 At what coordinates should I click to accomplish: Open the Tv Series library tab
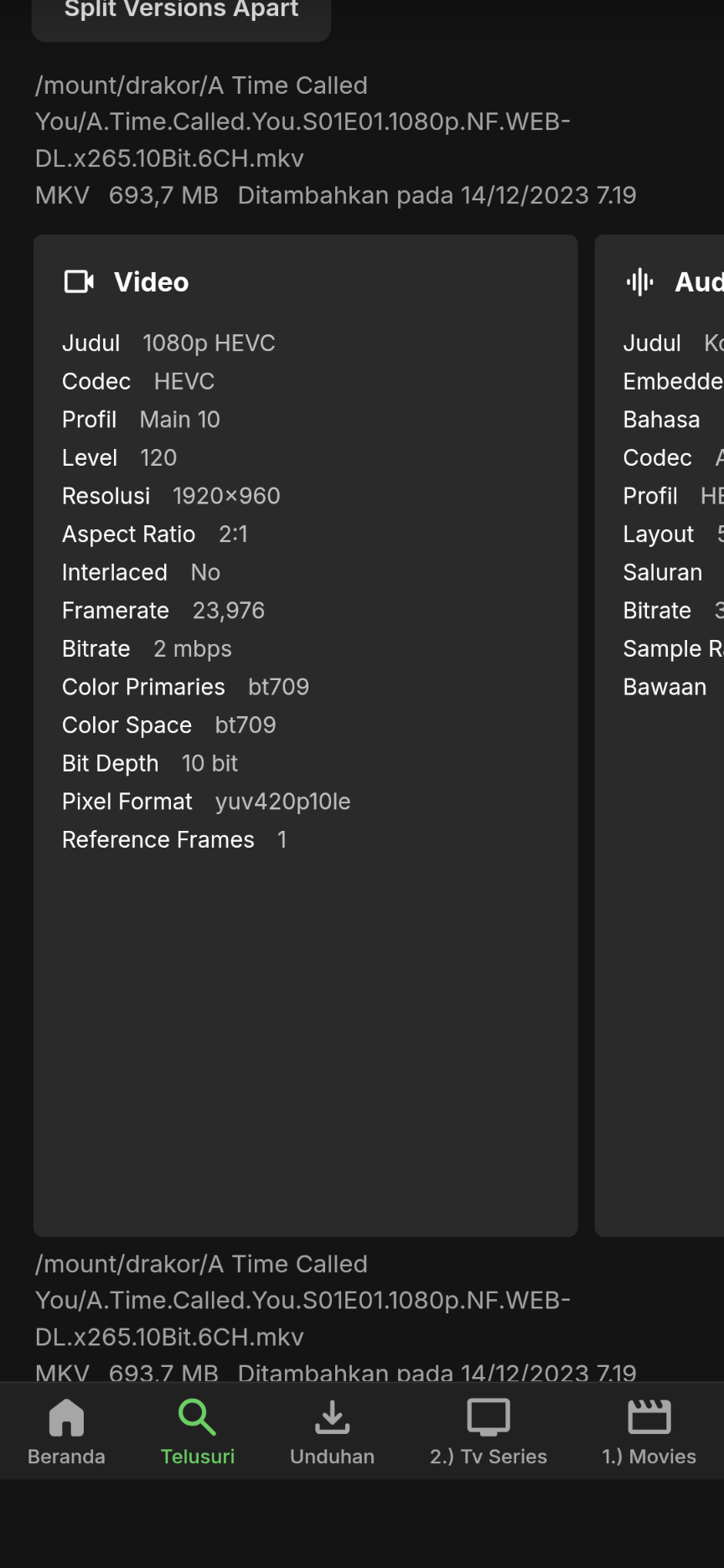[x=488, y=1431]
